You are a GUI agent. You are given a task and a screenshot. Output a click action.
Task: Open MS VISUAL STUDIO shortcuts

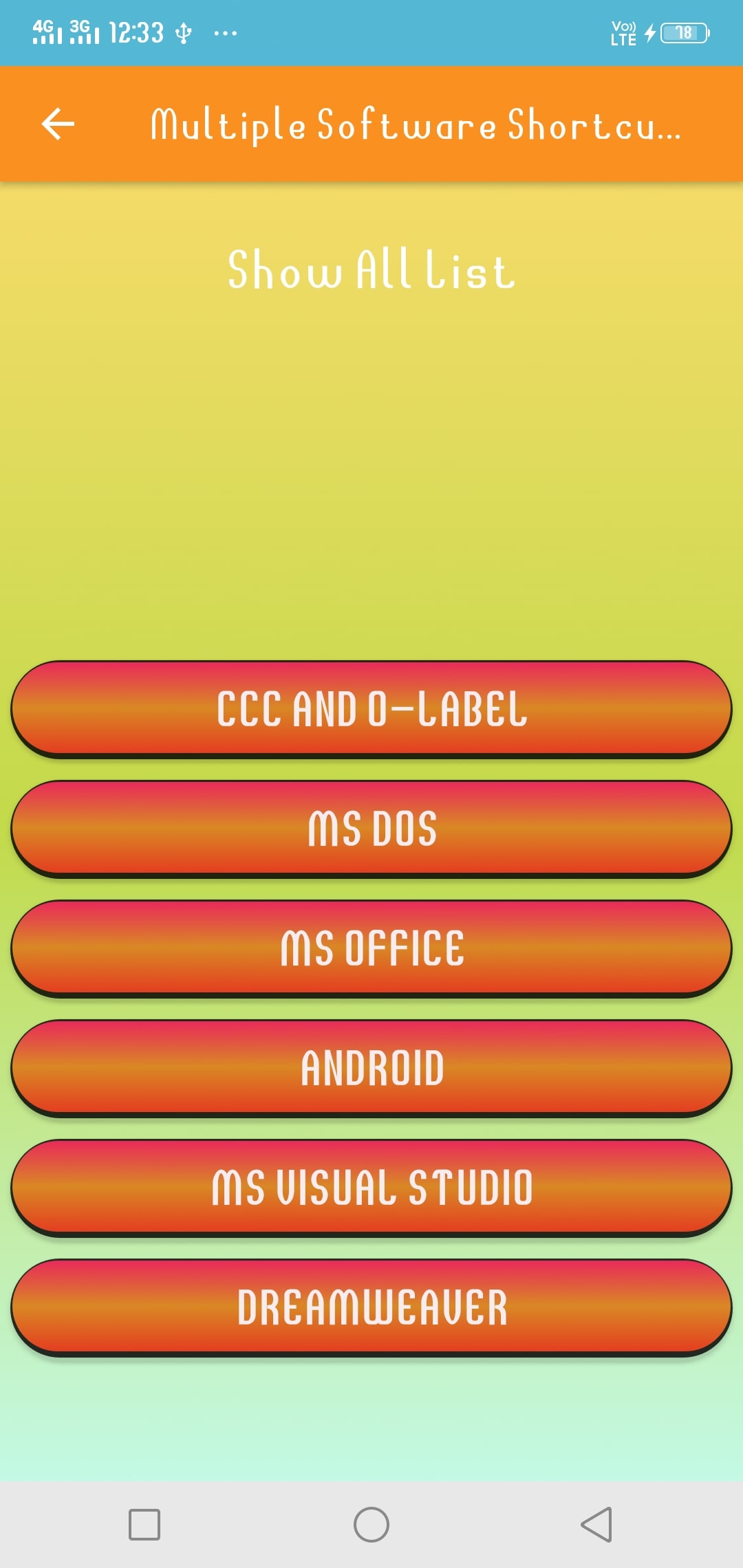[x=371, y=1187]
